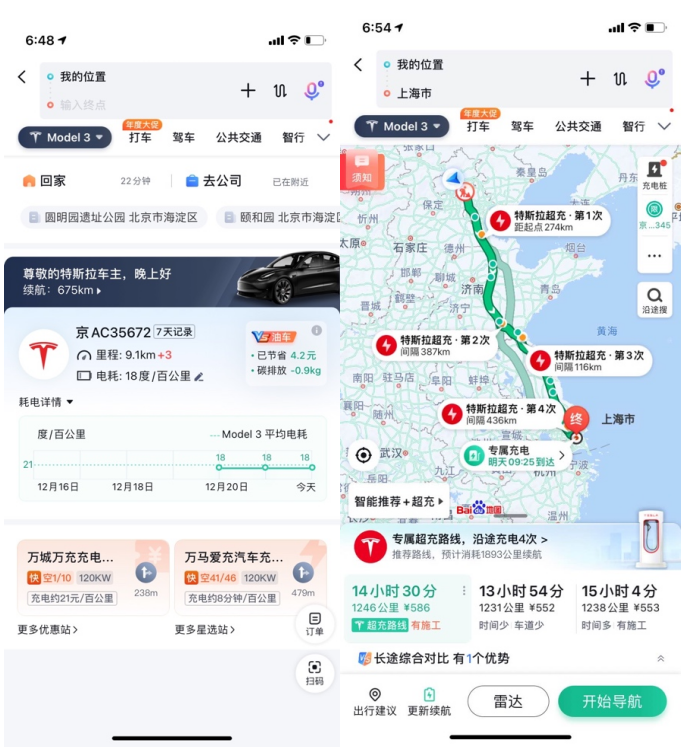Open the 更多优惠站 link
683x754 pixels.
click(48, 630)
